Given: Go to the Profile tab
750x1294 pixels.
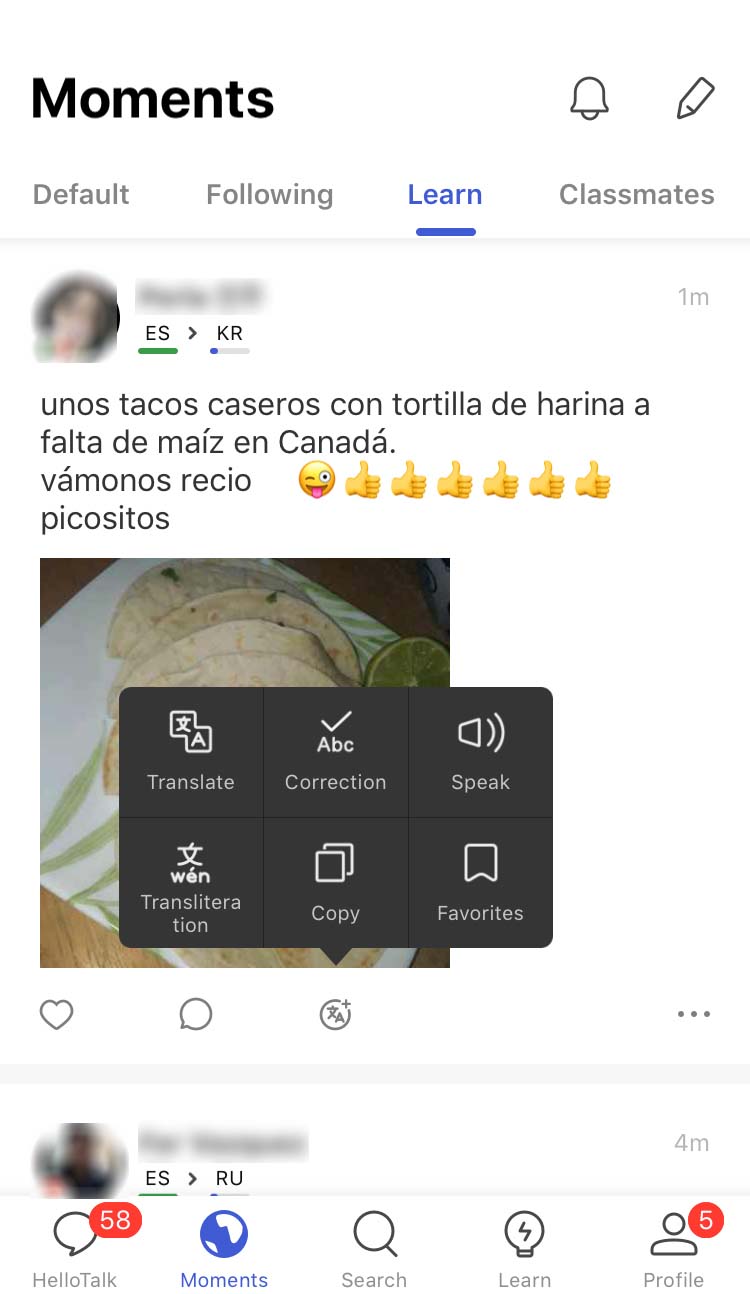Looking at the screenshot, I should pyautogui.click(x=674, y=1249).
